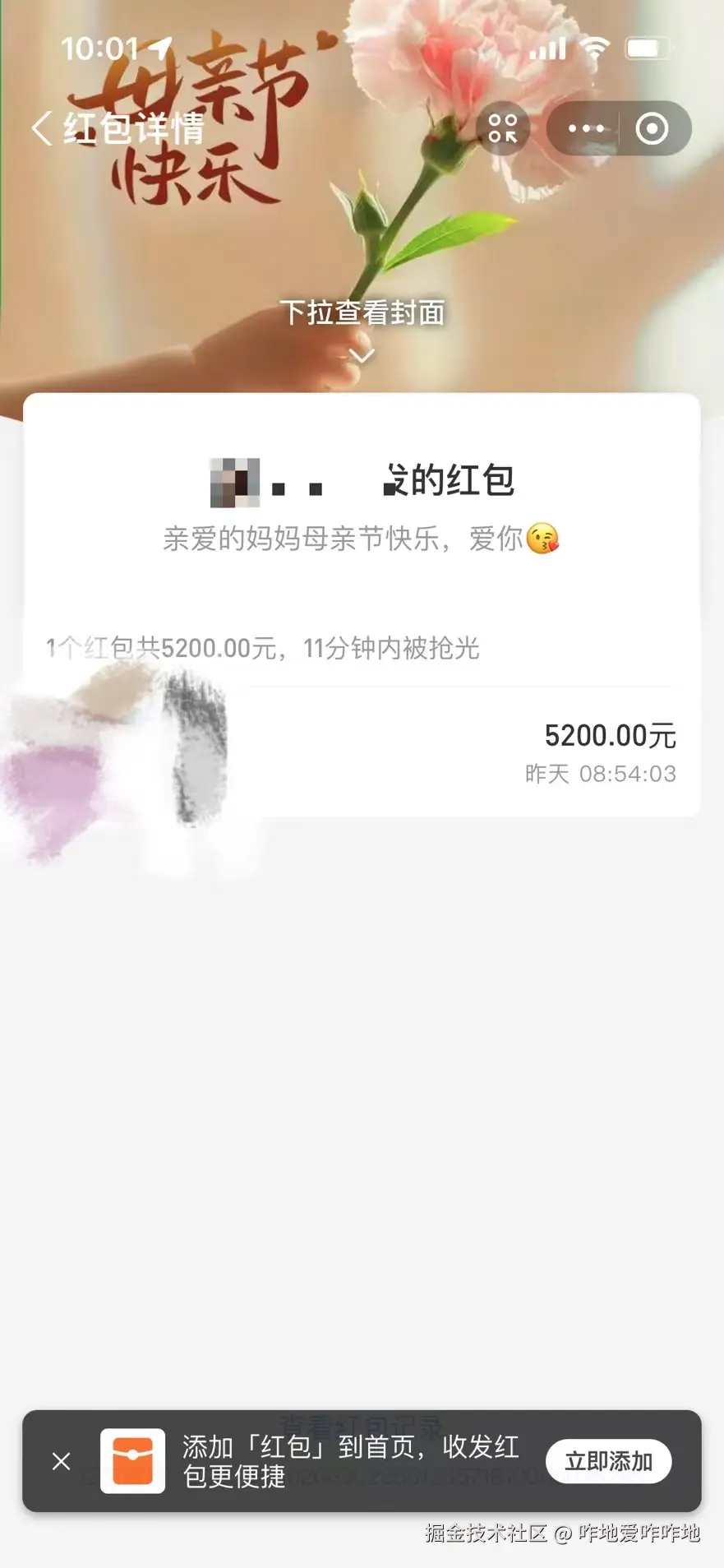This screenshot has height=1568, width=724.
Task: Tap the location arrow next to 10:01
Action: (x=161, y=49)
